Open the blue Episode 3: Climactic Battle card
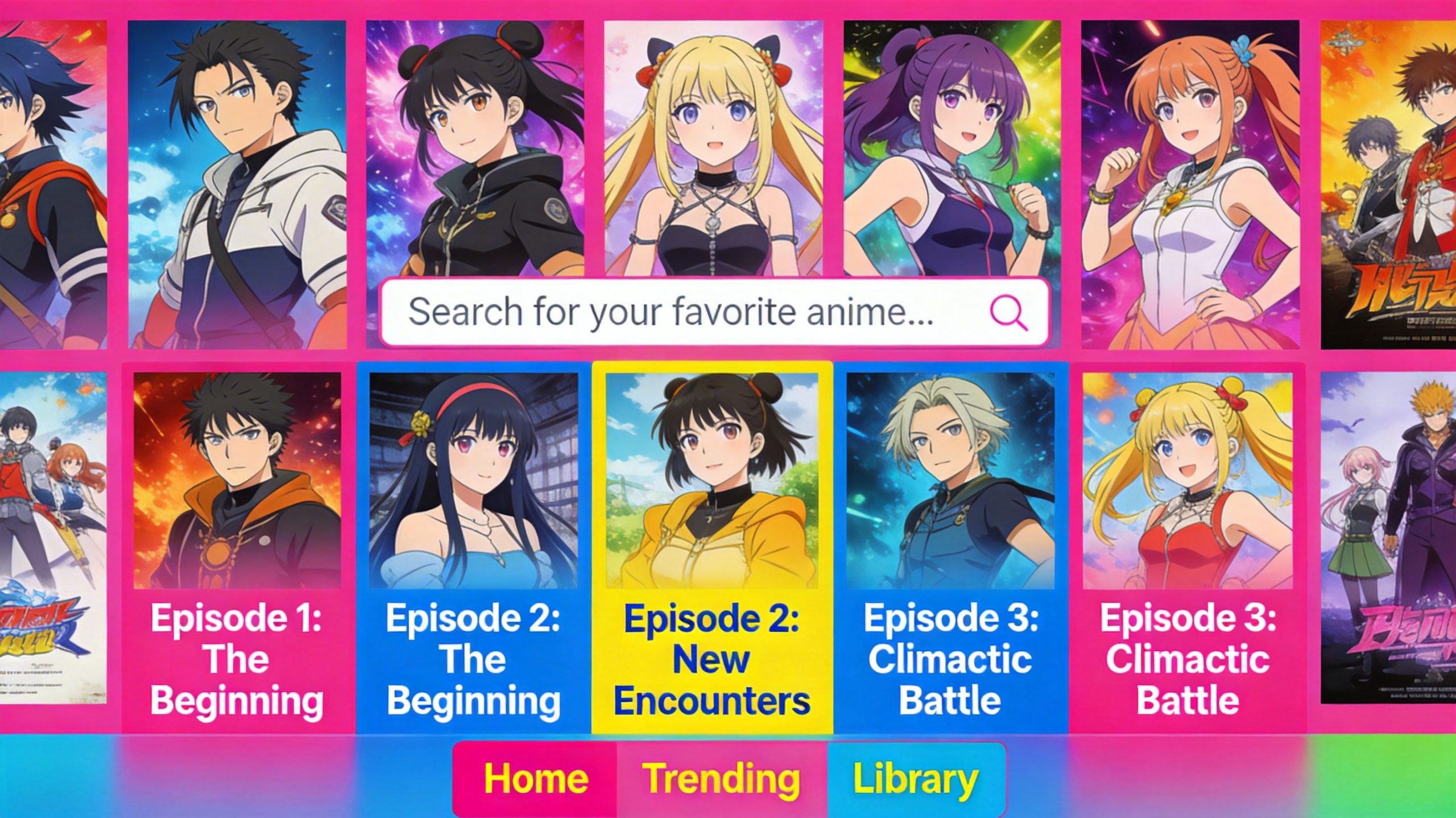1456x818 pixels. pos(950,546)
